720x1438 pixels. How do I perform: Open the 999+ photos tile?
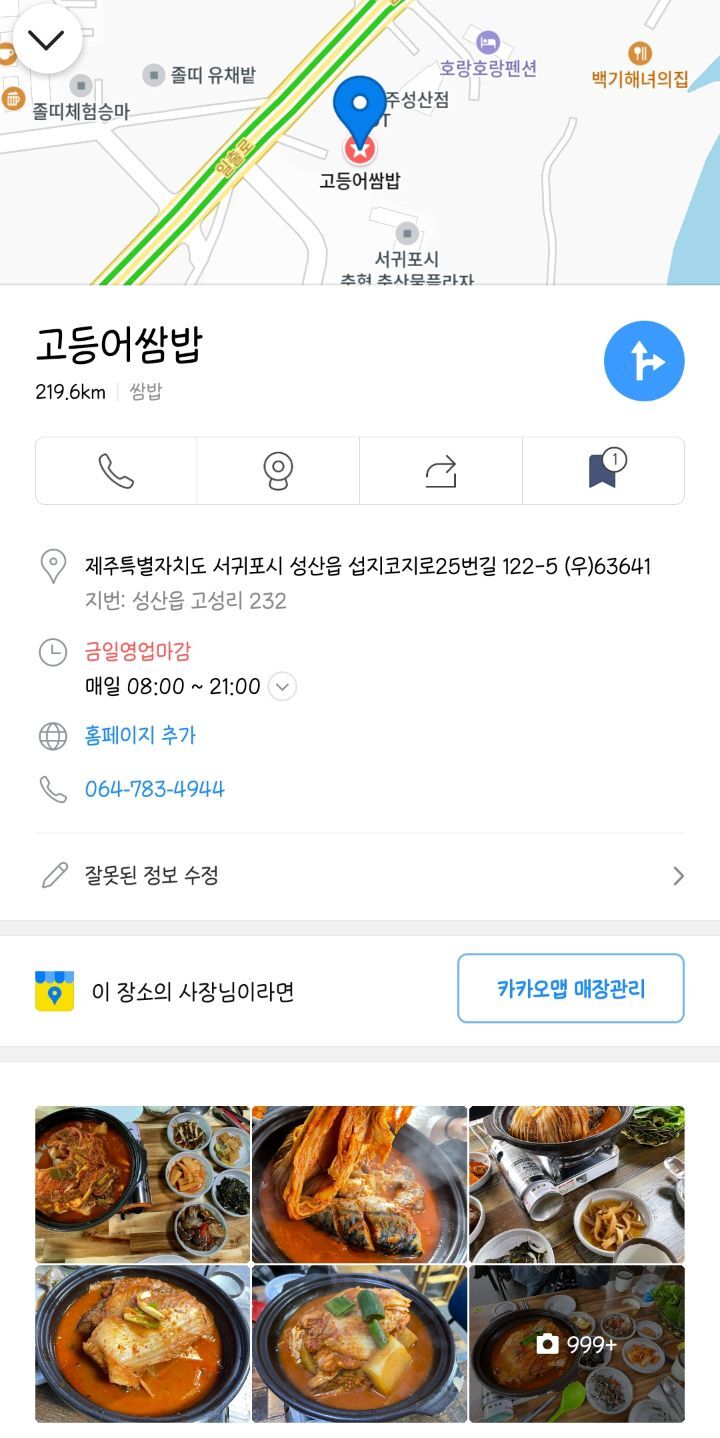click(x=577, y=1343)
